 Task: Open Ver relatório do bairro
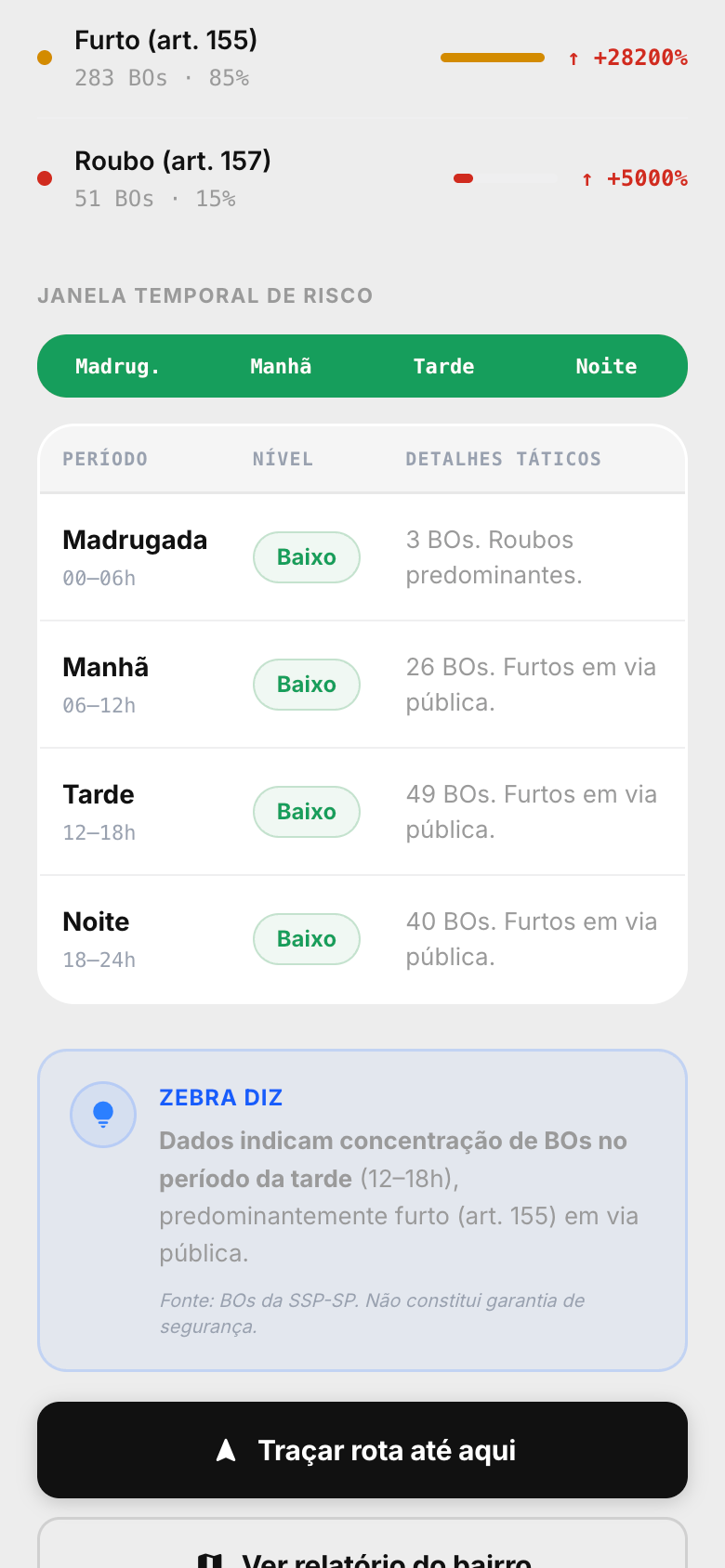click(x=362, y=1556)
